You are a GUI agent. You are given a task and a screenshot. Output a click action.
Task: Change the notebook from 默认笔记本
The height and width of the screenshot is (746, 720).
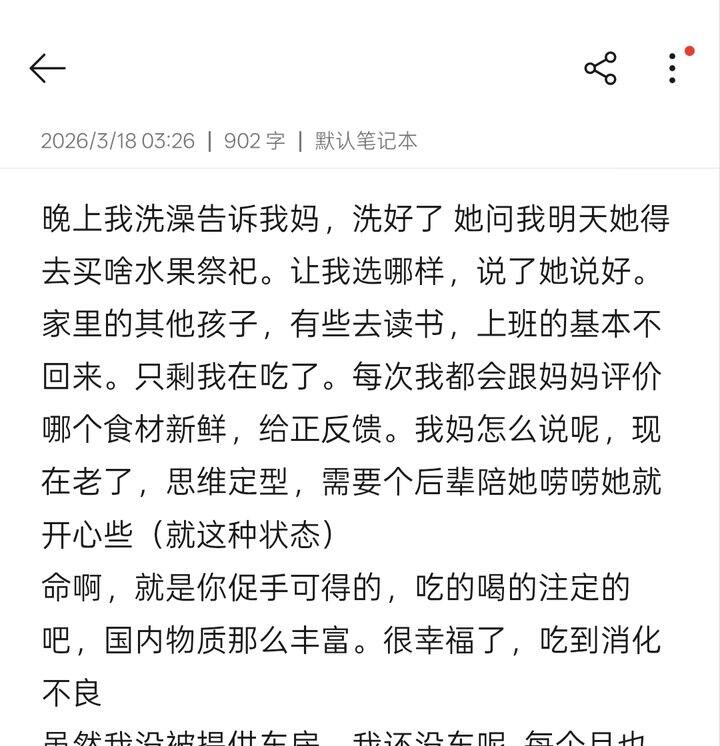[x=366, y=141]
